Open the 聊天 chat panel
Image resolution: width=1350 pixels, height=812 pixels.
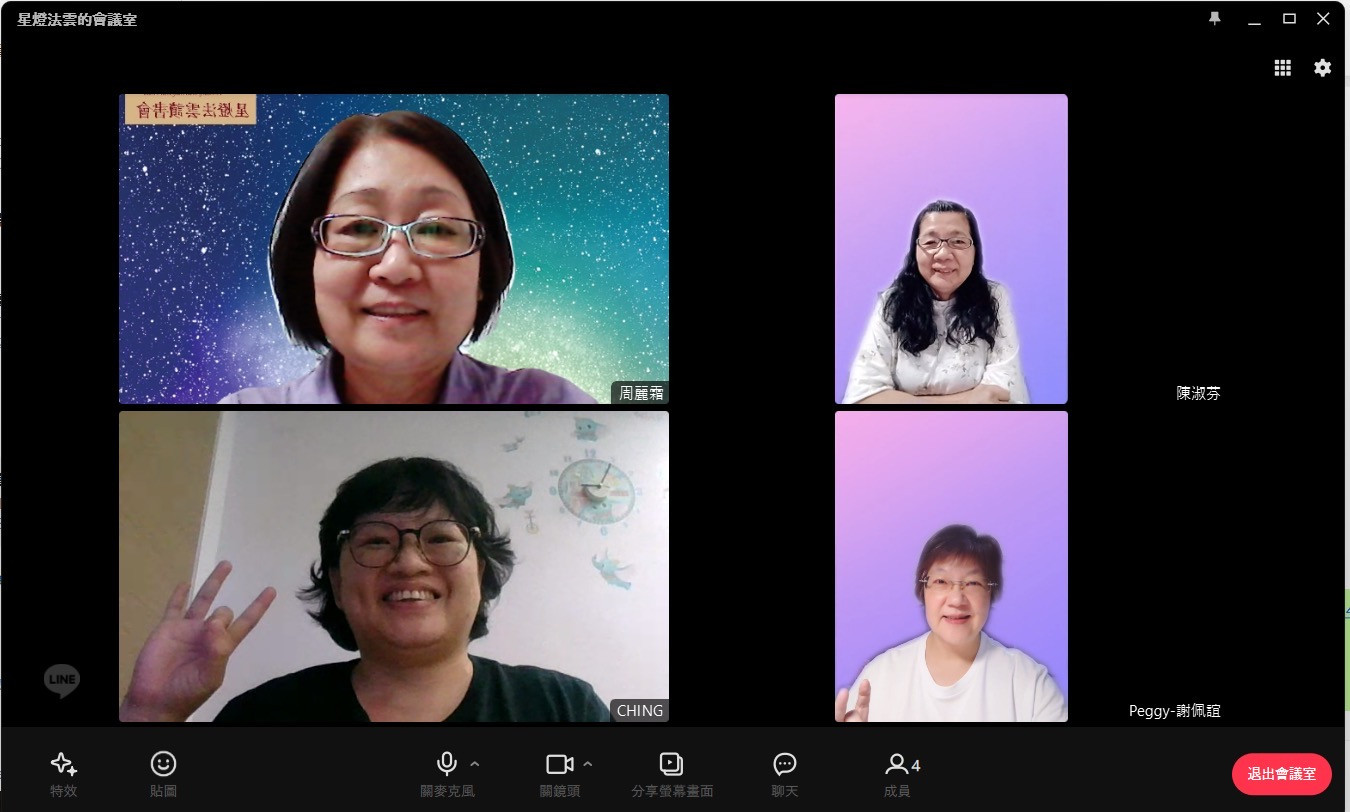pyautogui.click(x=785, y=773)
